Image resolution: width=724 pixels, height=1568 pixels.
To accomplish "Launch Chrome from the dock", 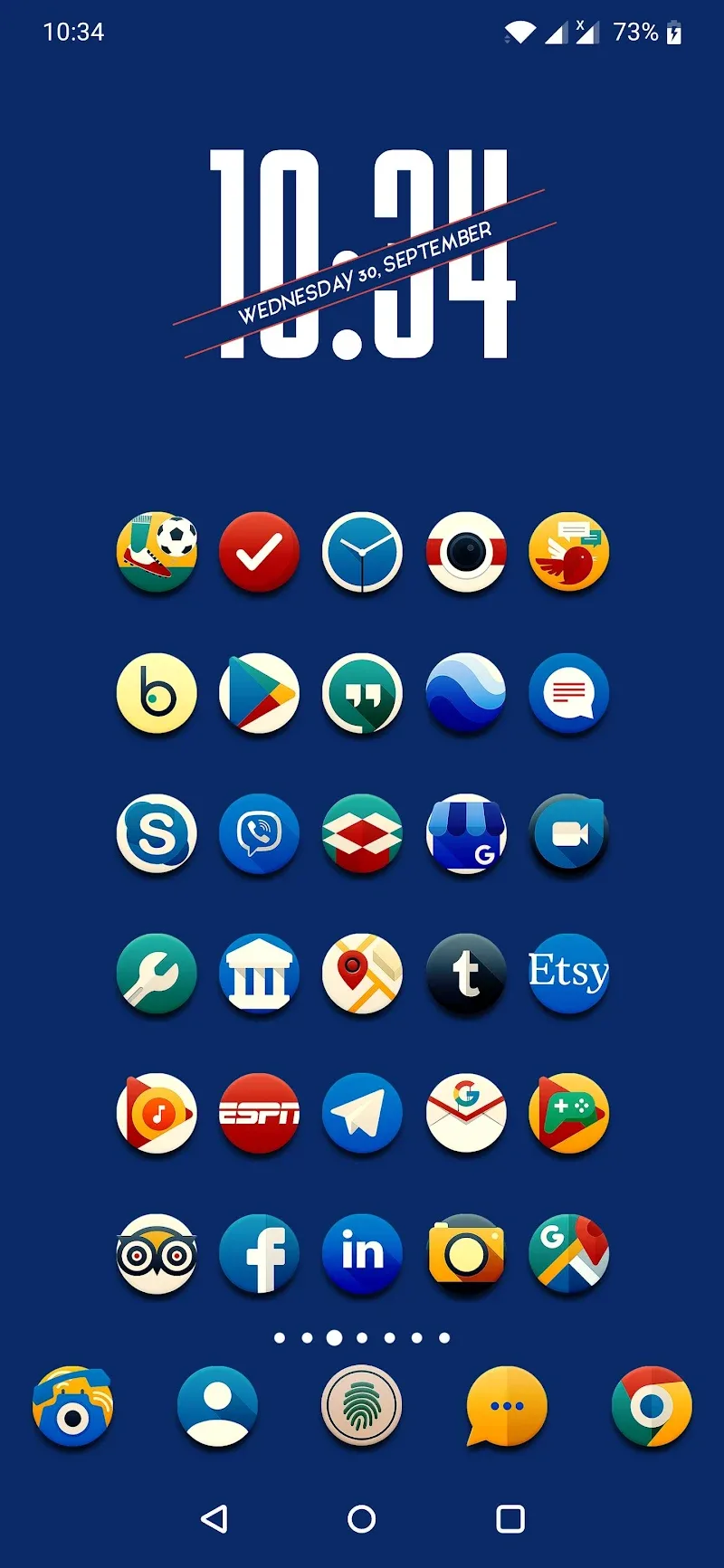I will [652, 1407].
